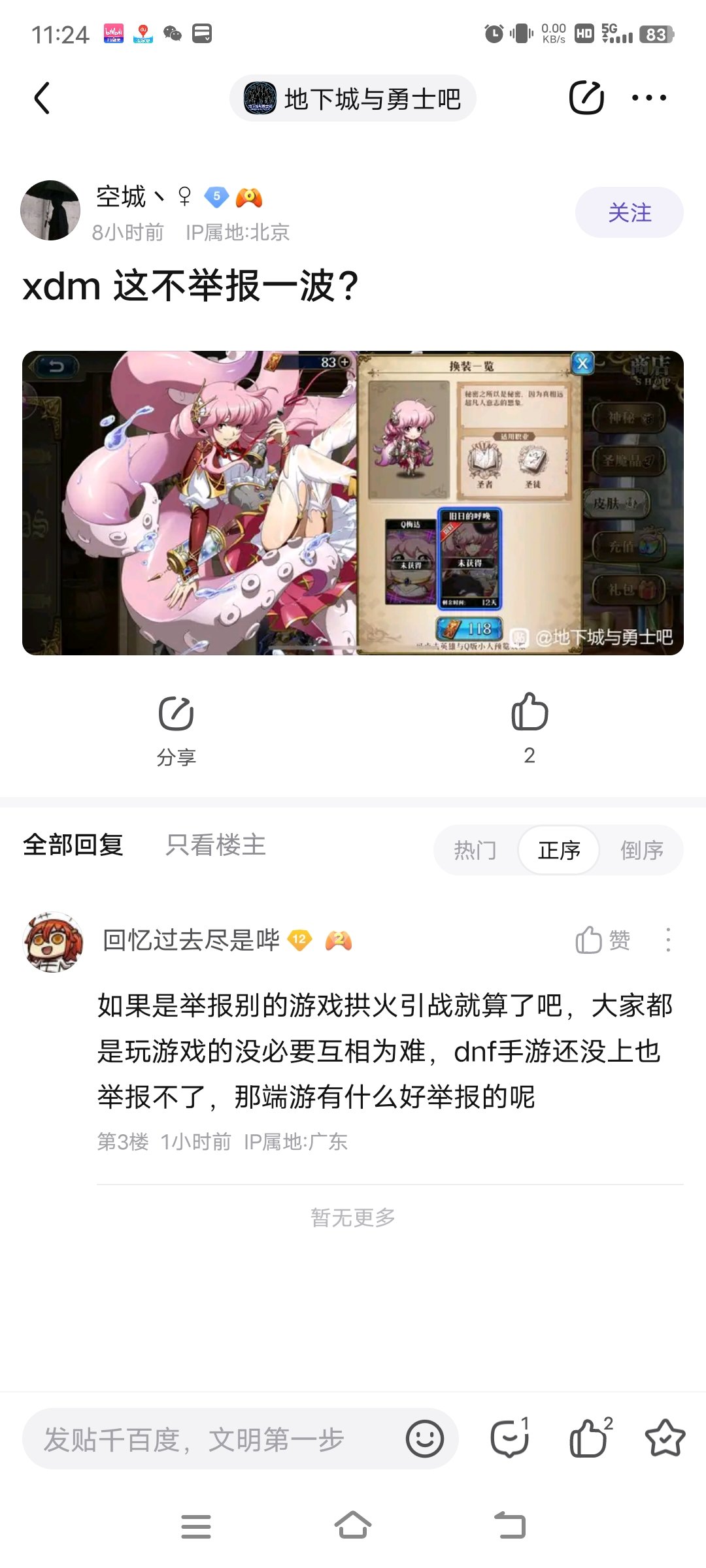This screenshot has height=1568, width=706.
Task: Select the 全部回复 tab
Action: pos(73,845)
